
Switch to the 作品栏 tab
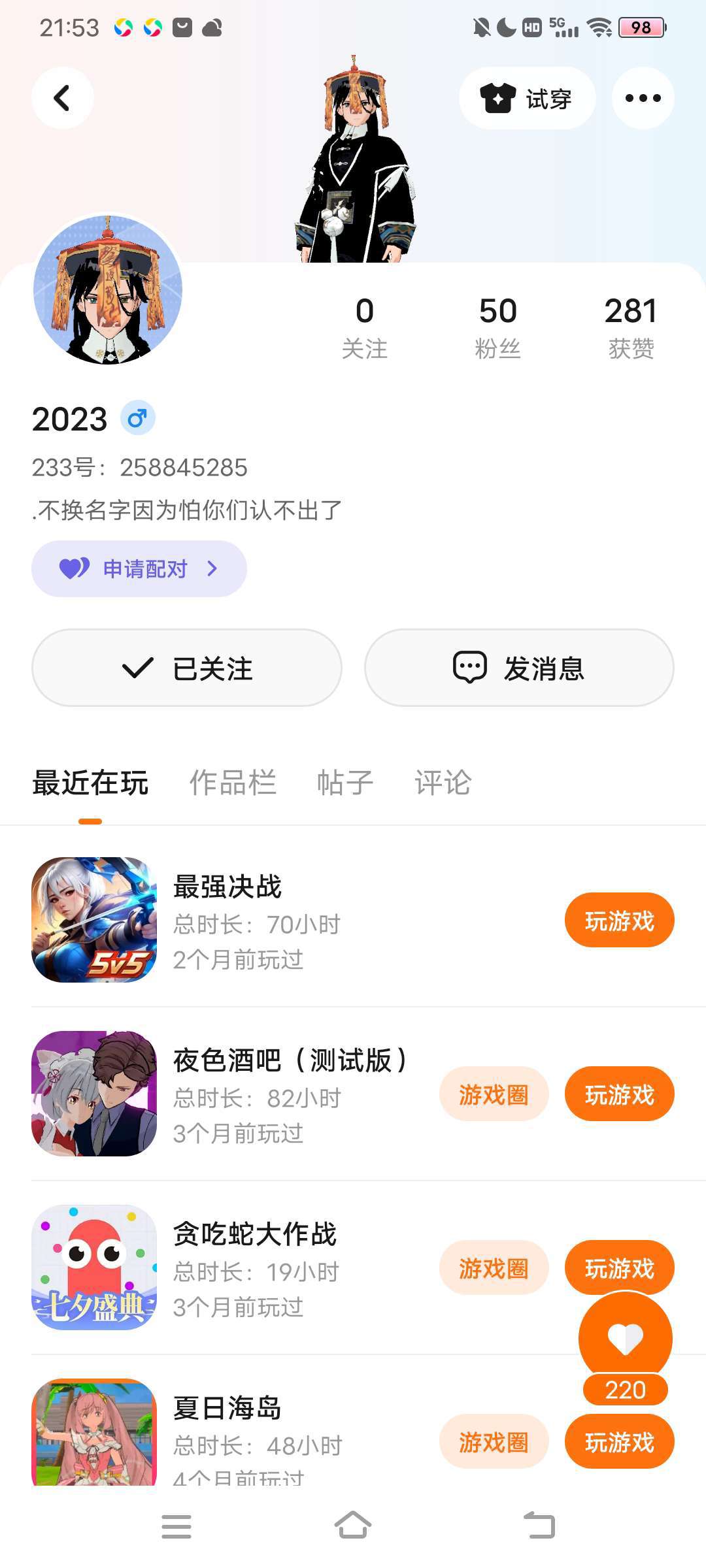[233, 782]
